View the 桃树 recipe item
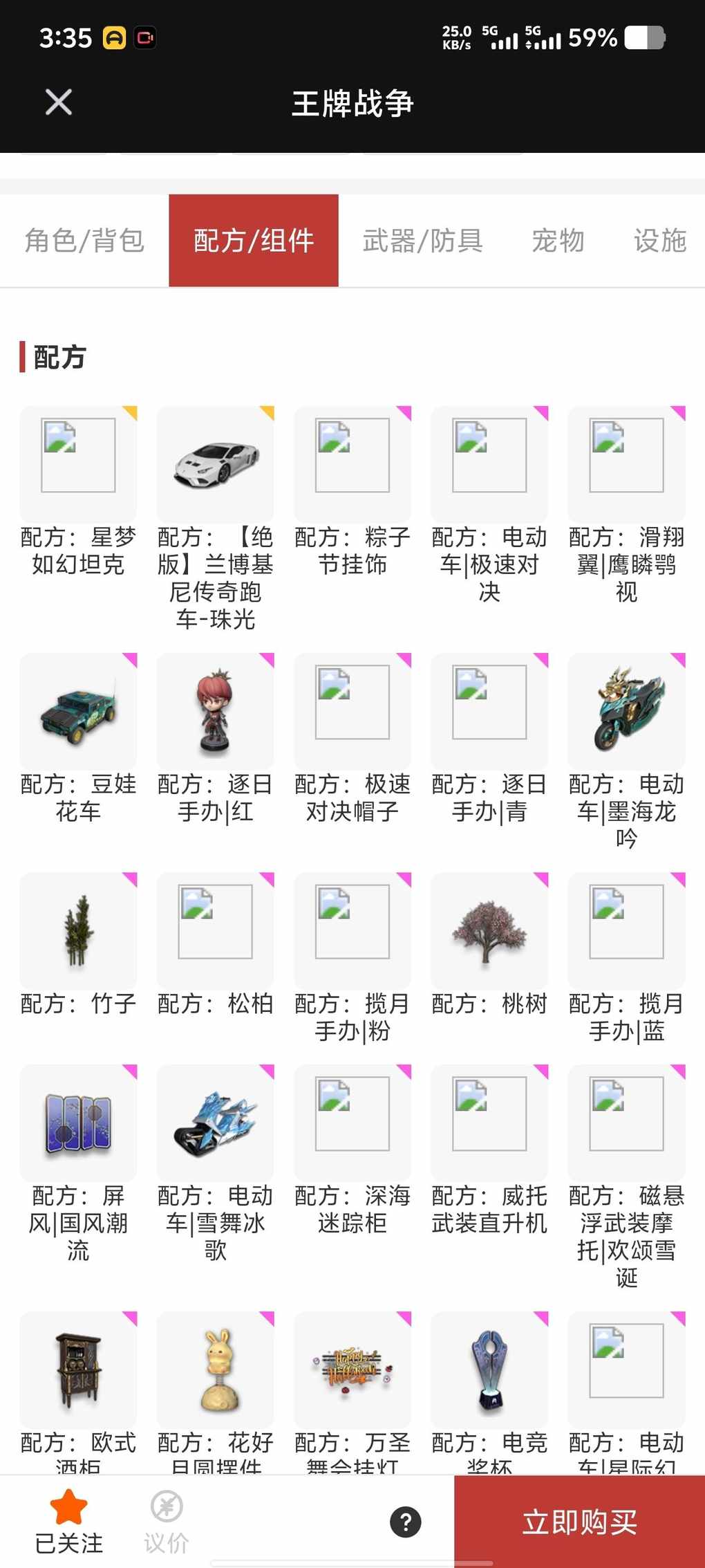This screenshot has width=705, height=1568. pyautogui.click(x=489, y=930)
